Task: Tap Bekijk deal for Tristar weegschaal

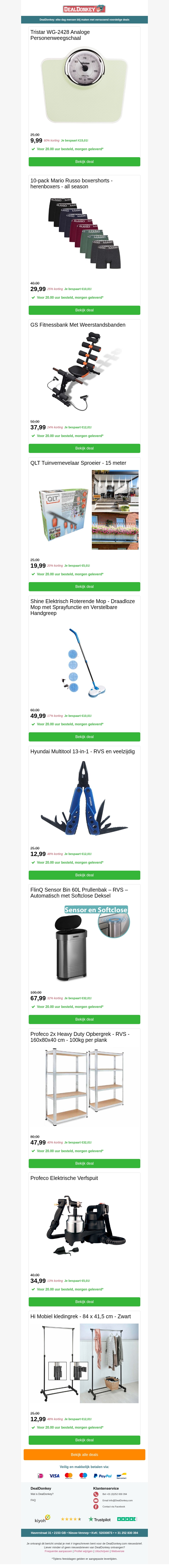Action: coord(84,162)
